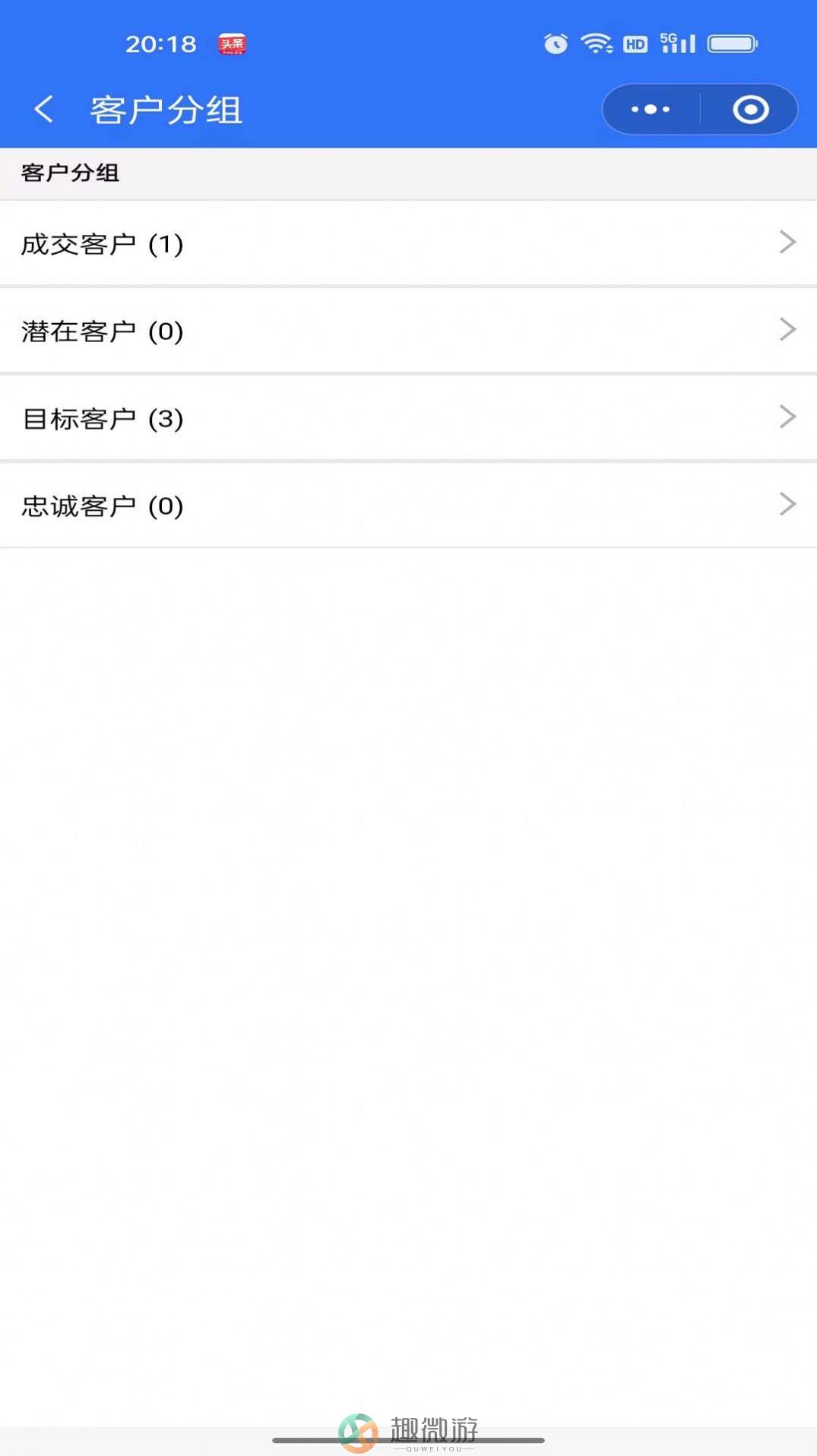
Task: Open the mini-program three-dot menu
Action: [651, 109]
